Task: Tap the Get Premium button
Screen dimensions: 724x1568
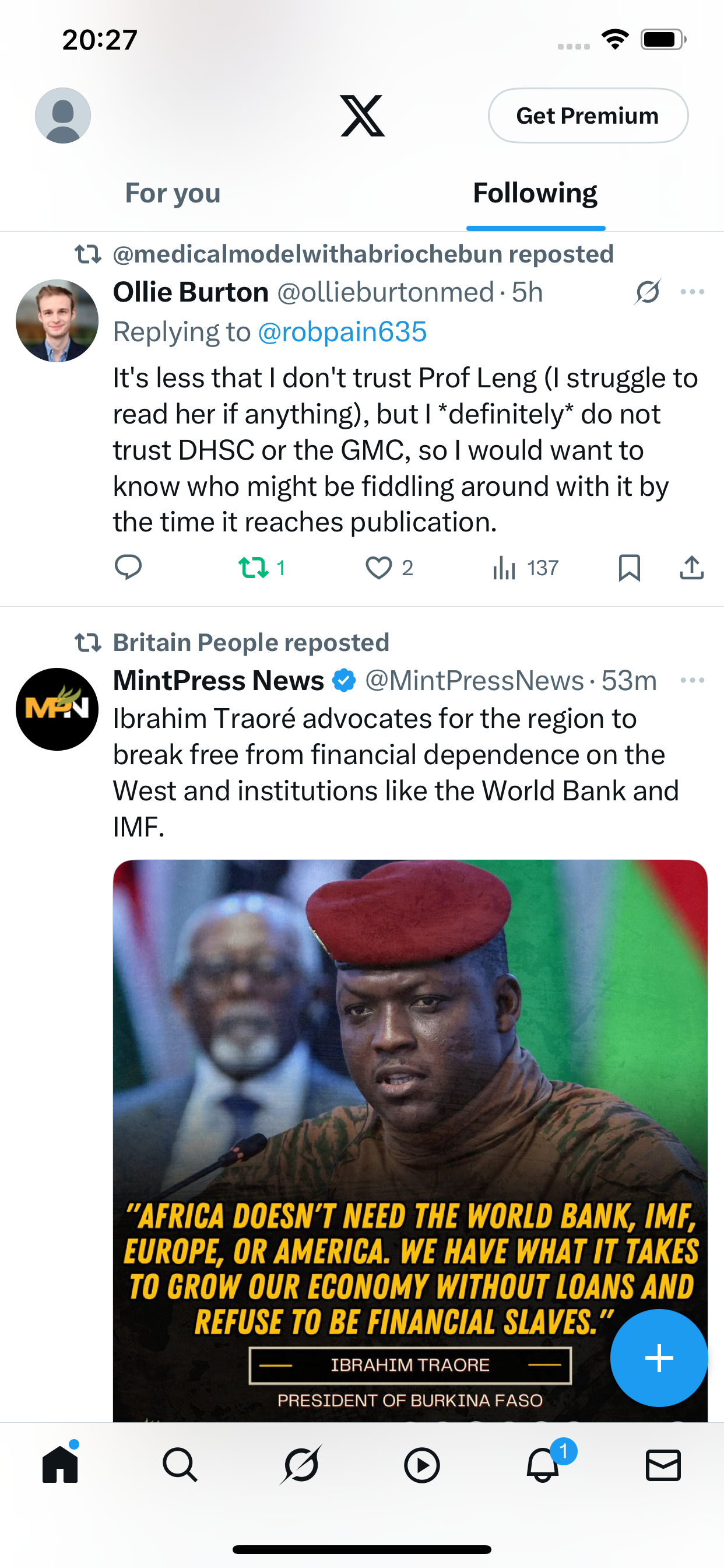Action: [588, 116]
